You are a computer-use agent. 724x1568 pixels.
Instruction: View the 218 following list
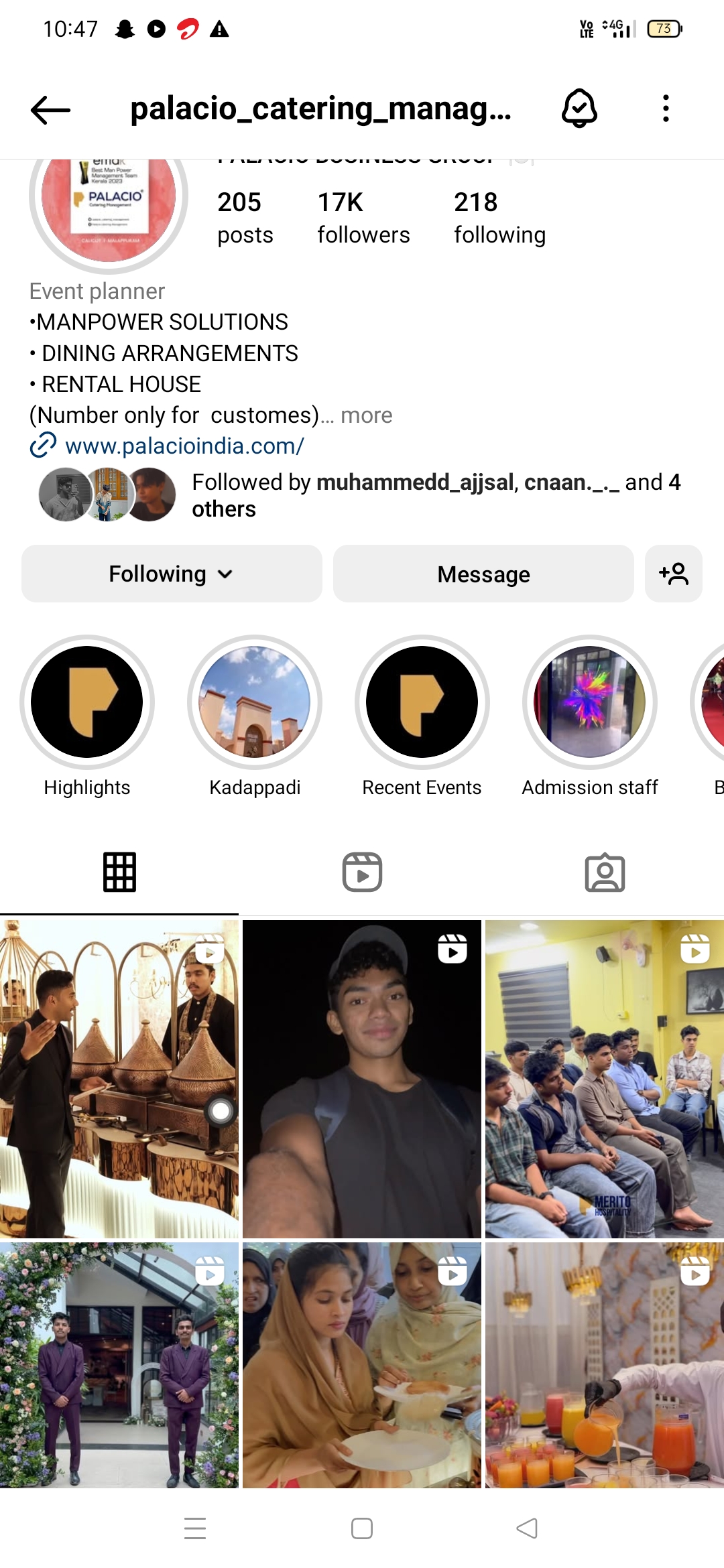click(499, 218)
